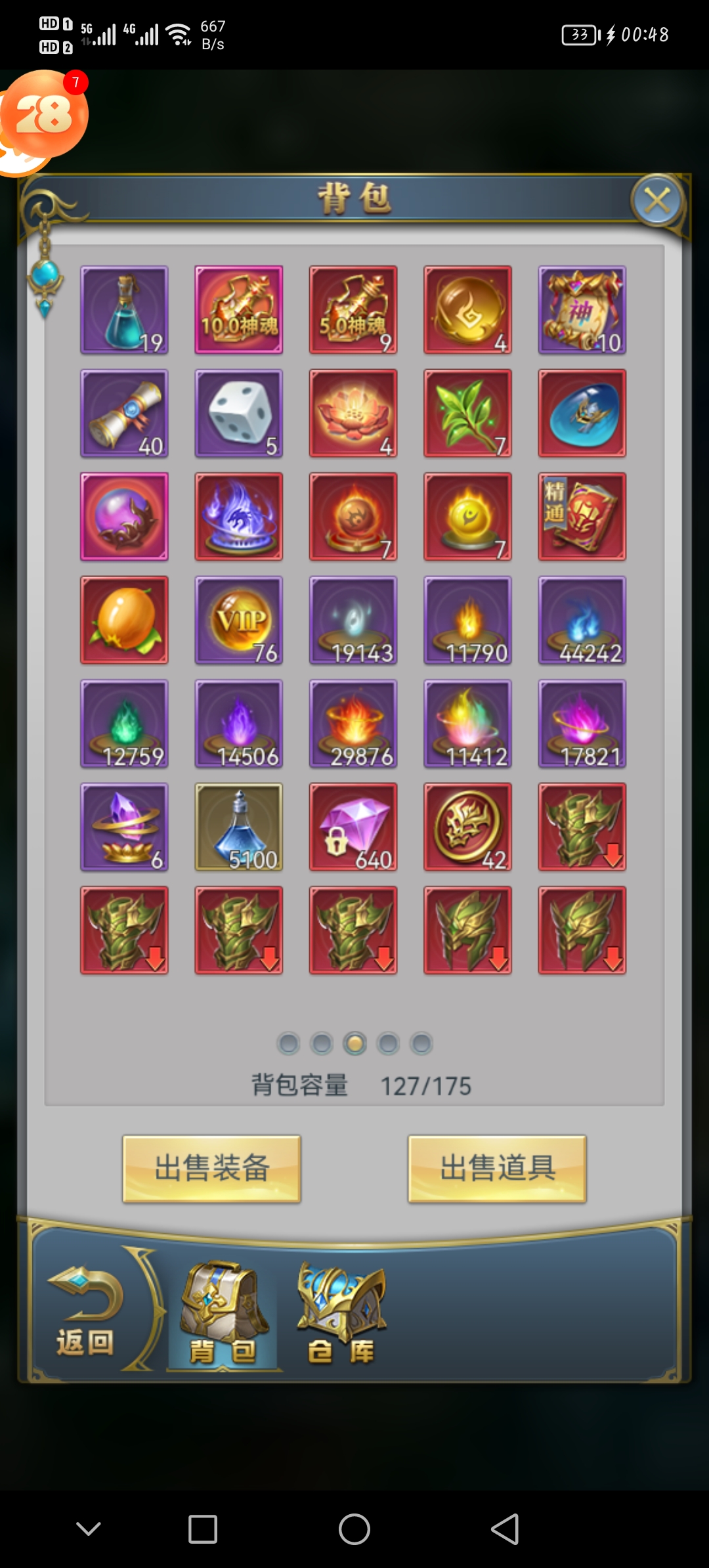The image size is (709, 1568).
Task: Switch to the 仓库 warehouse tab
Action: pyautogui.click(x=341, y=1315)
